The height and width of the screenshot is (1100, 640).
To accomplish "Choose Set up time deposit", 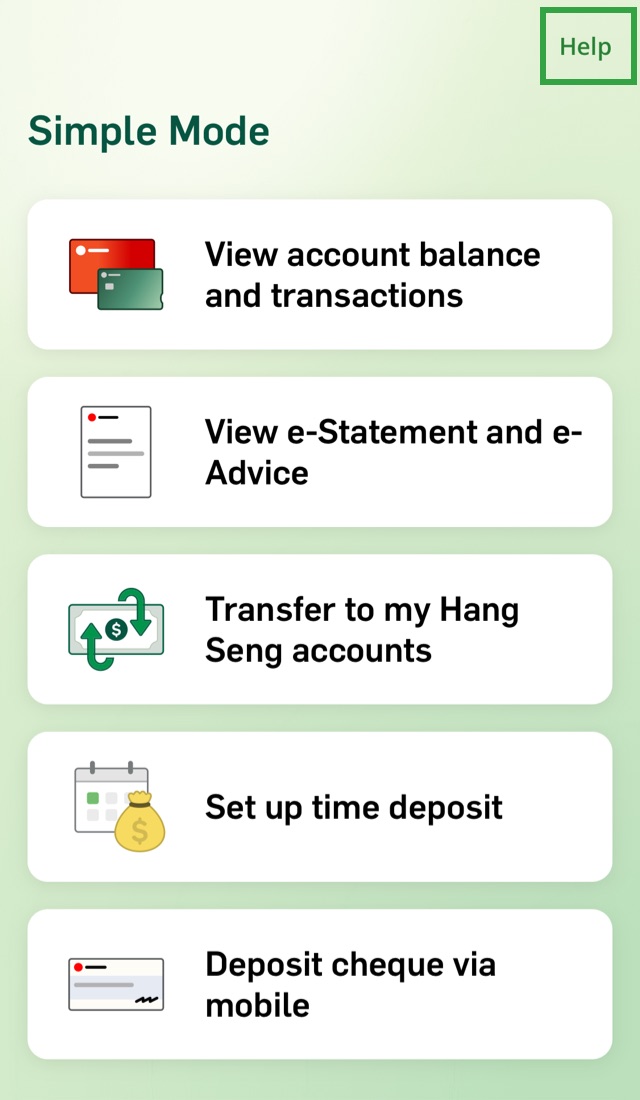I will (x=320, y=806).
